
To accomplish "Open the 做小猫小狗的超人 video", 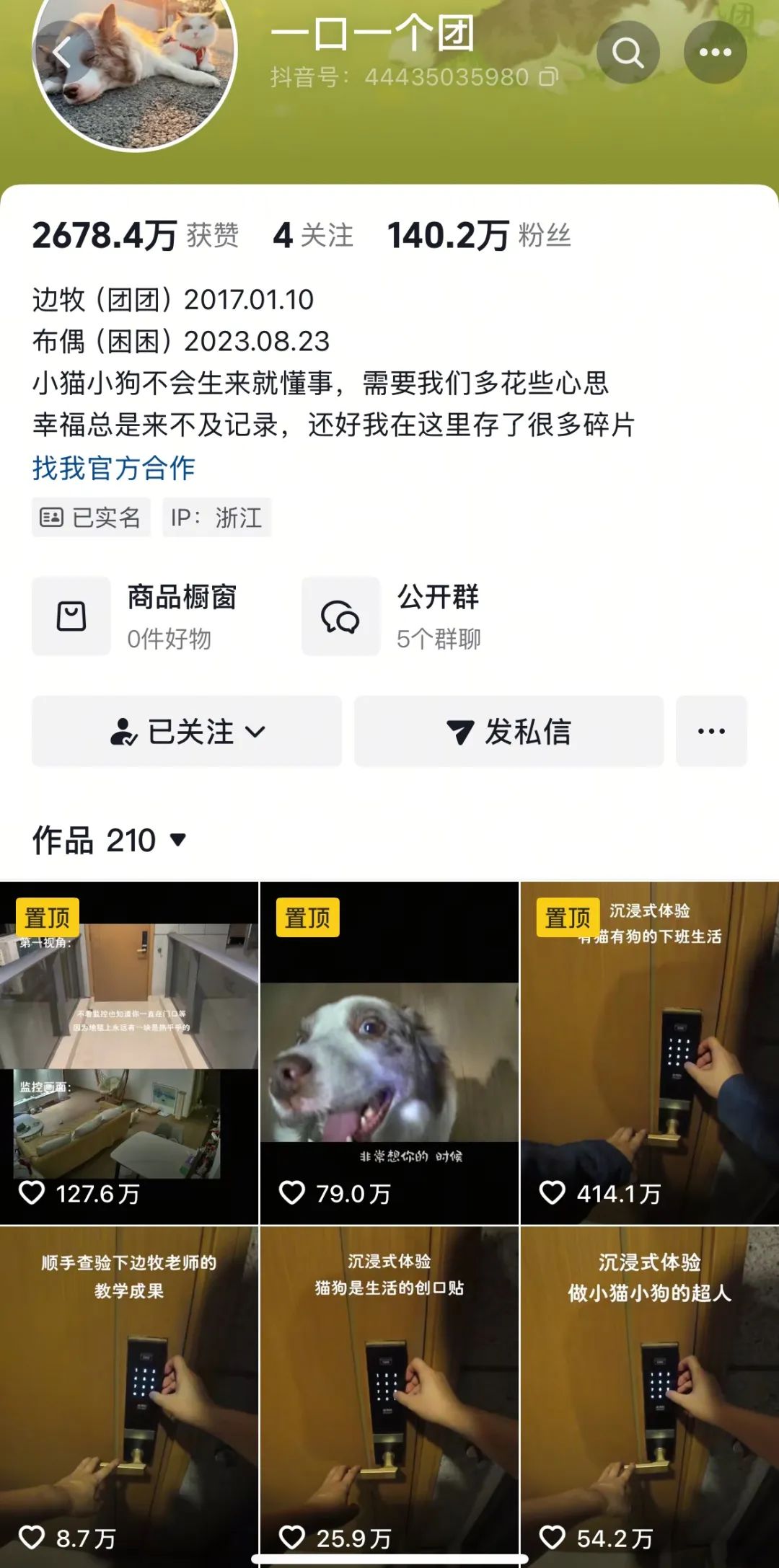I will (649, 1395).
